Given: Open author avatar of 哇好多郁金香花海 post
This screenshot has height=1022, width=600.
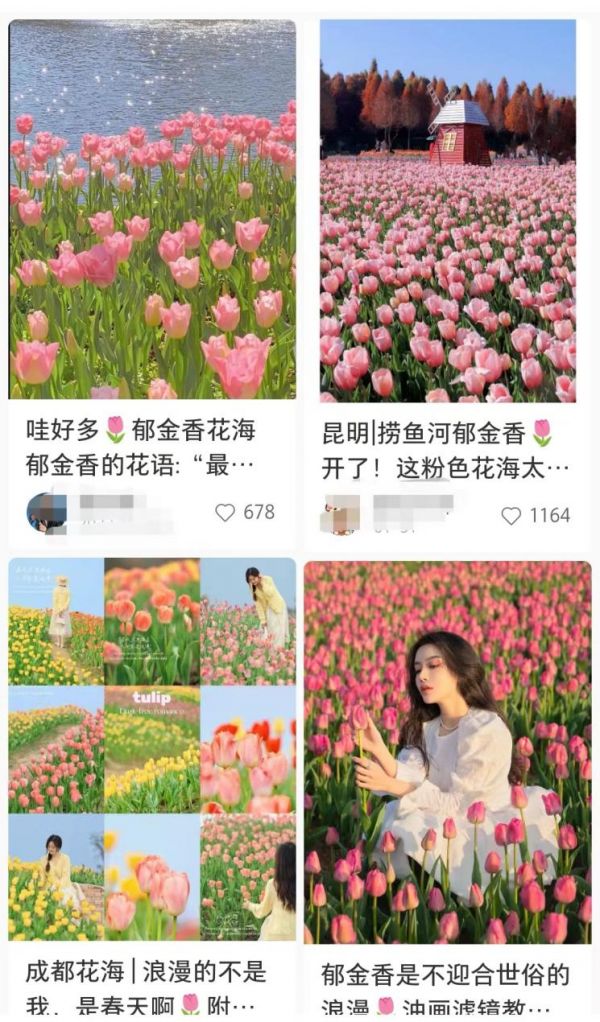Looking at the screenshot, I should point(46,512).
